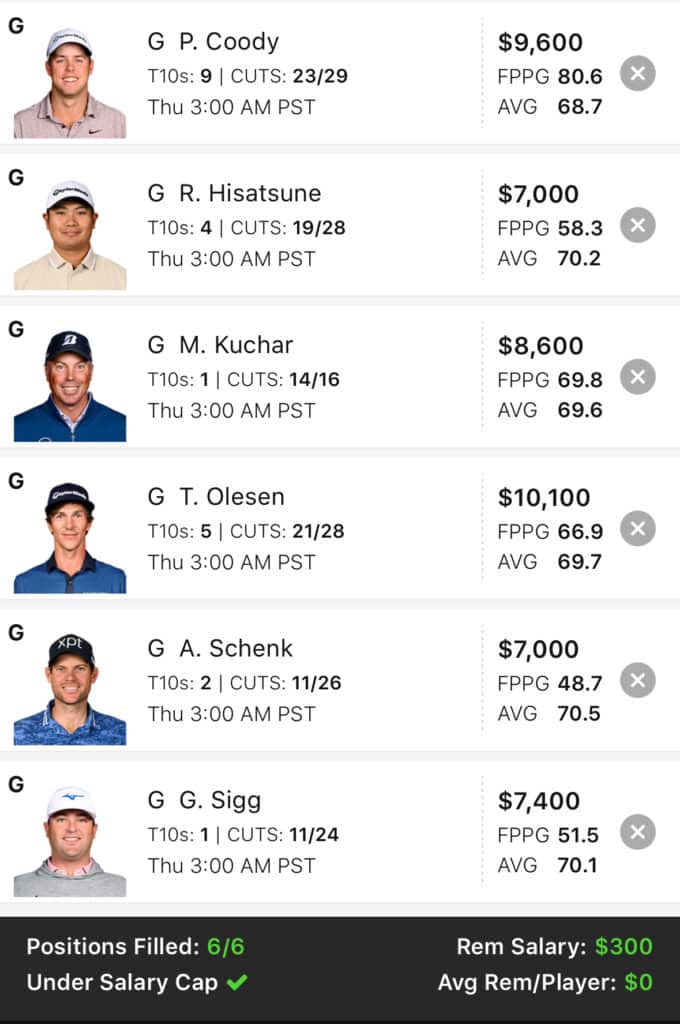View G. Sigg's player details
Screen dimensions: 680x1024
pyautogui.click(x=204, y=801)
